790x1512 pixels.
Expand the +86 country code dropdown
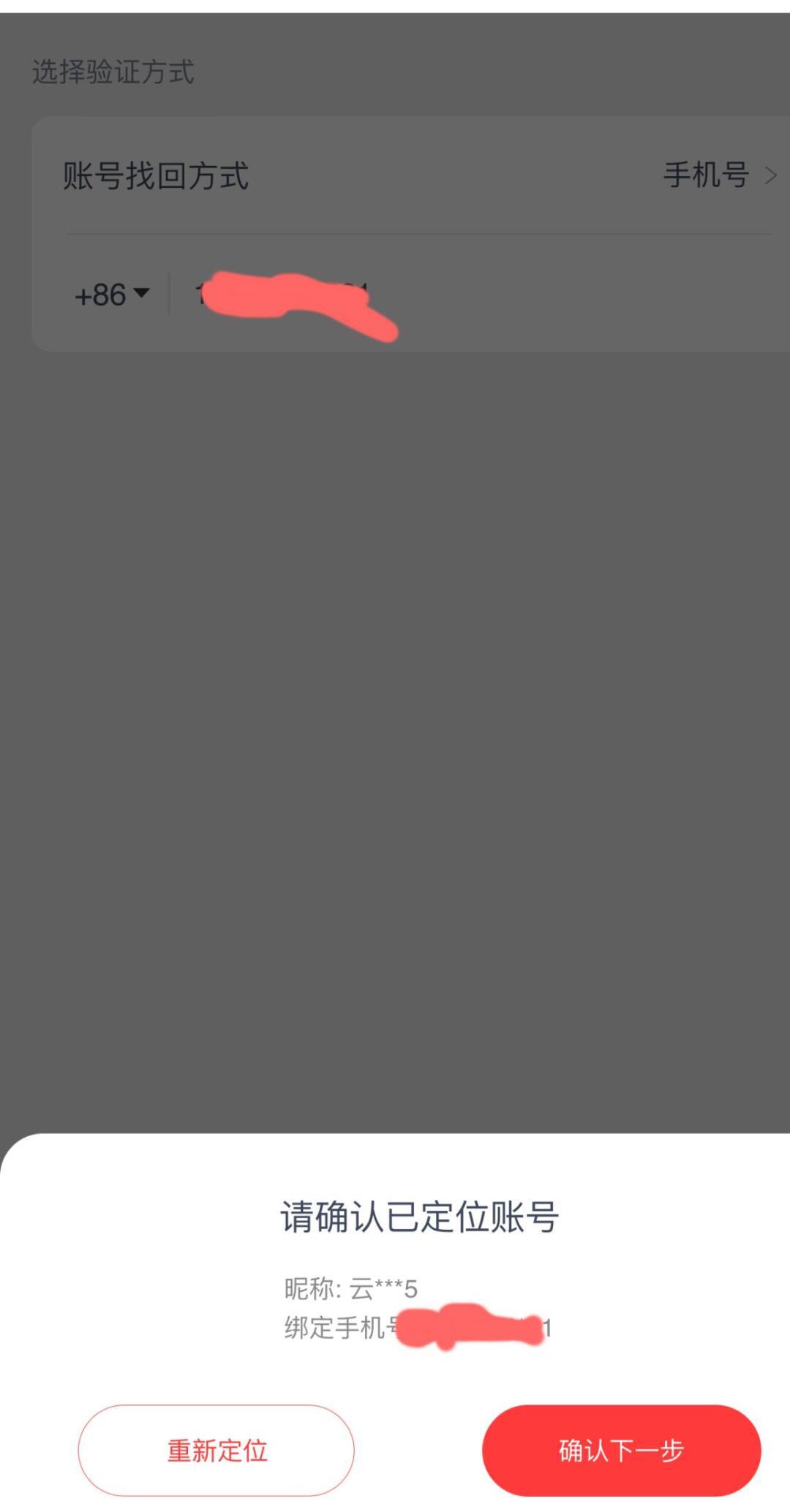(112, 295)
